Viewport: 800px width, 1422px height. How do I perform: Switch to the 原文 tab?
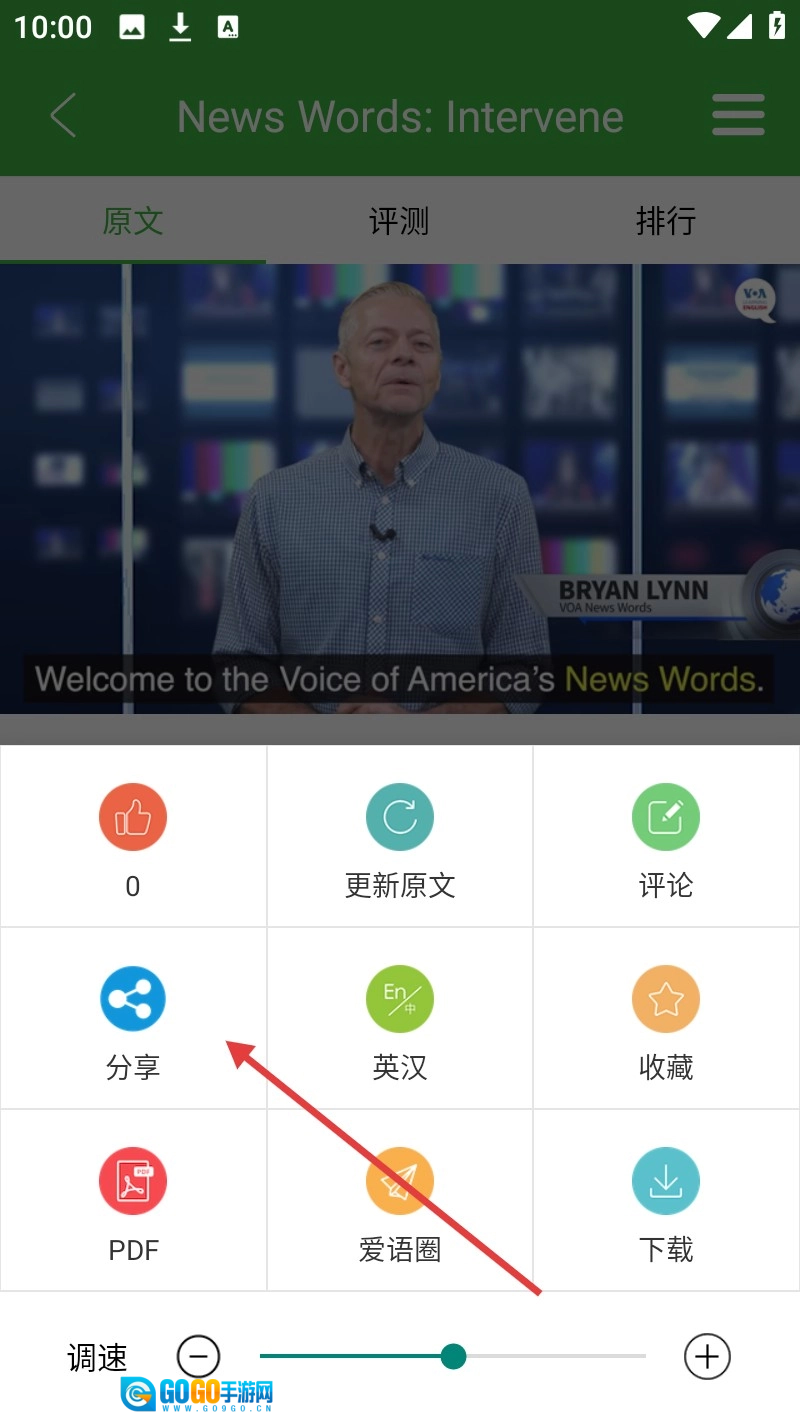tap(133, 221)
